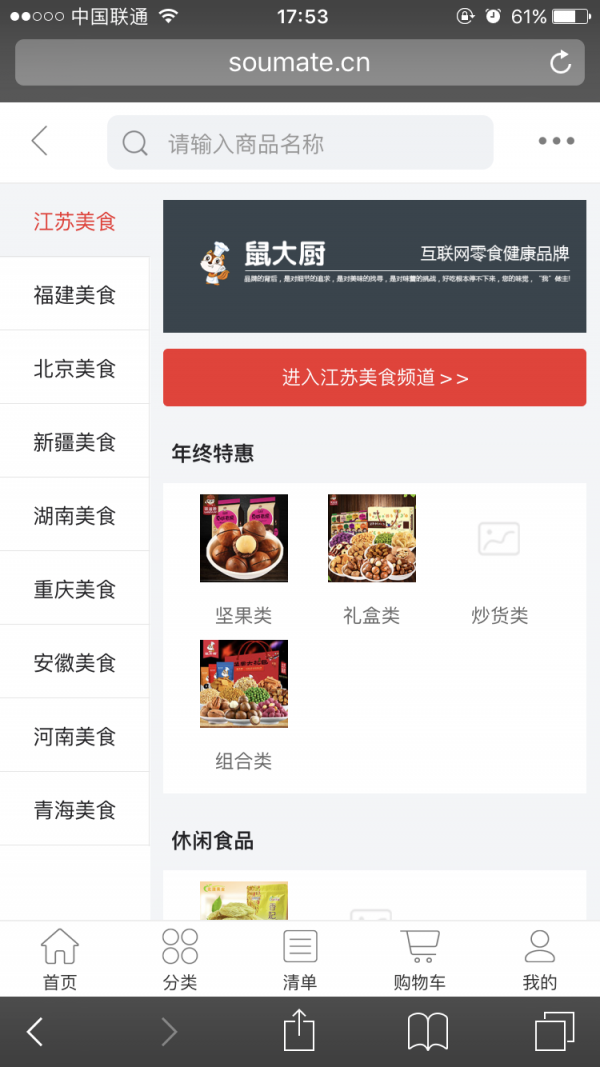Viewport: 600px width, 1067px height.
Task: Choose 湖南美食 from the sidebar
Action: tap(75, 516)
